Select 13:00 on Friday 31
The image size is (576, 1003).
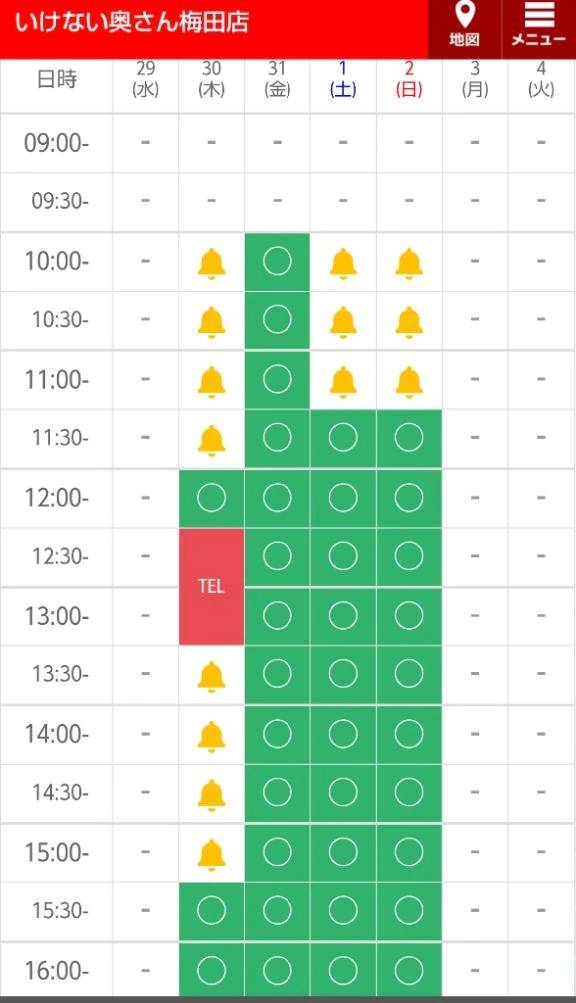(x=277, y=616)
